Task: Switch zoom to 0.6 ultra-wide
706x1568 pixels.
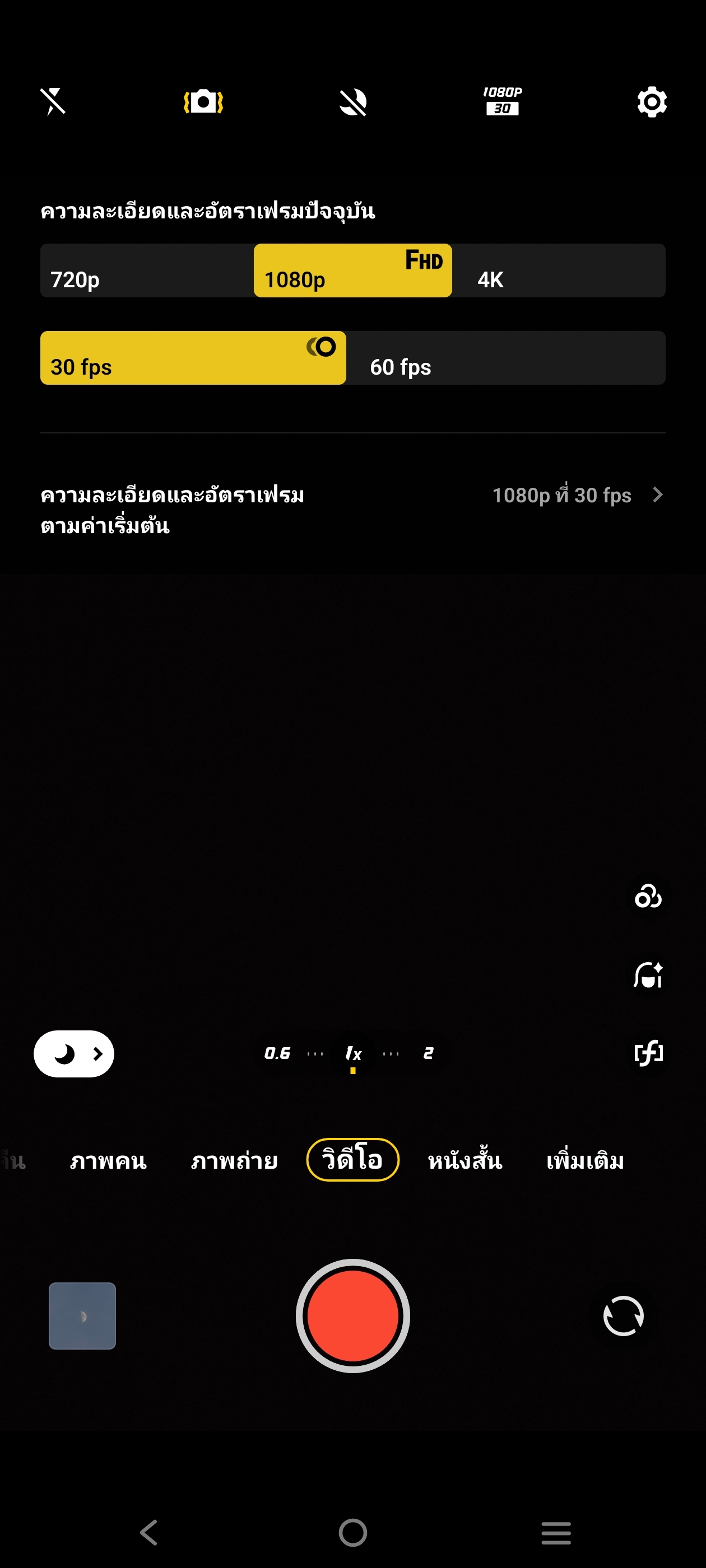Action: [277, 1054]
